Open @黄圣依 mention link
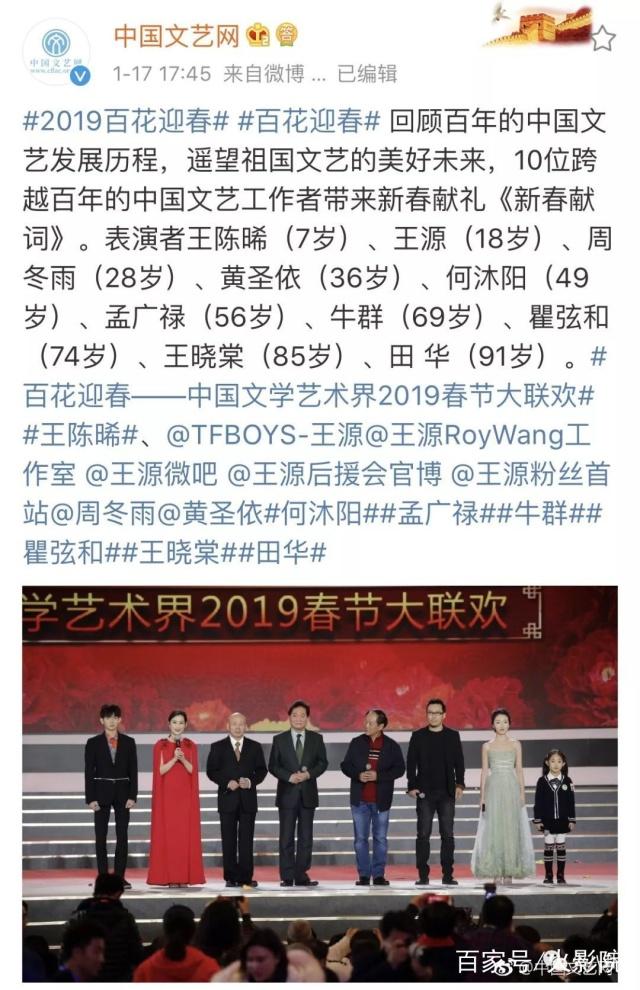Viewport: 640px width, 990px height. point(207,514)
